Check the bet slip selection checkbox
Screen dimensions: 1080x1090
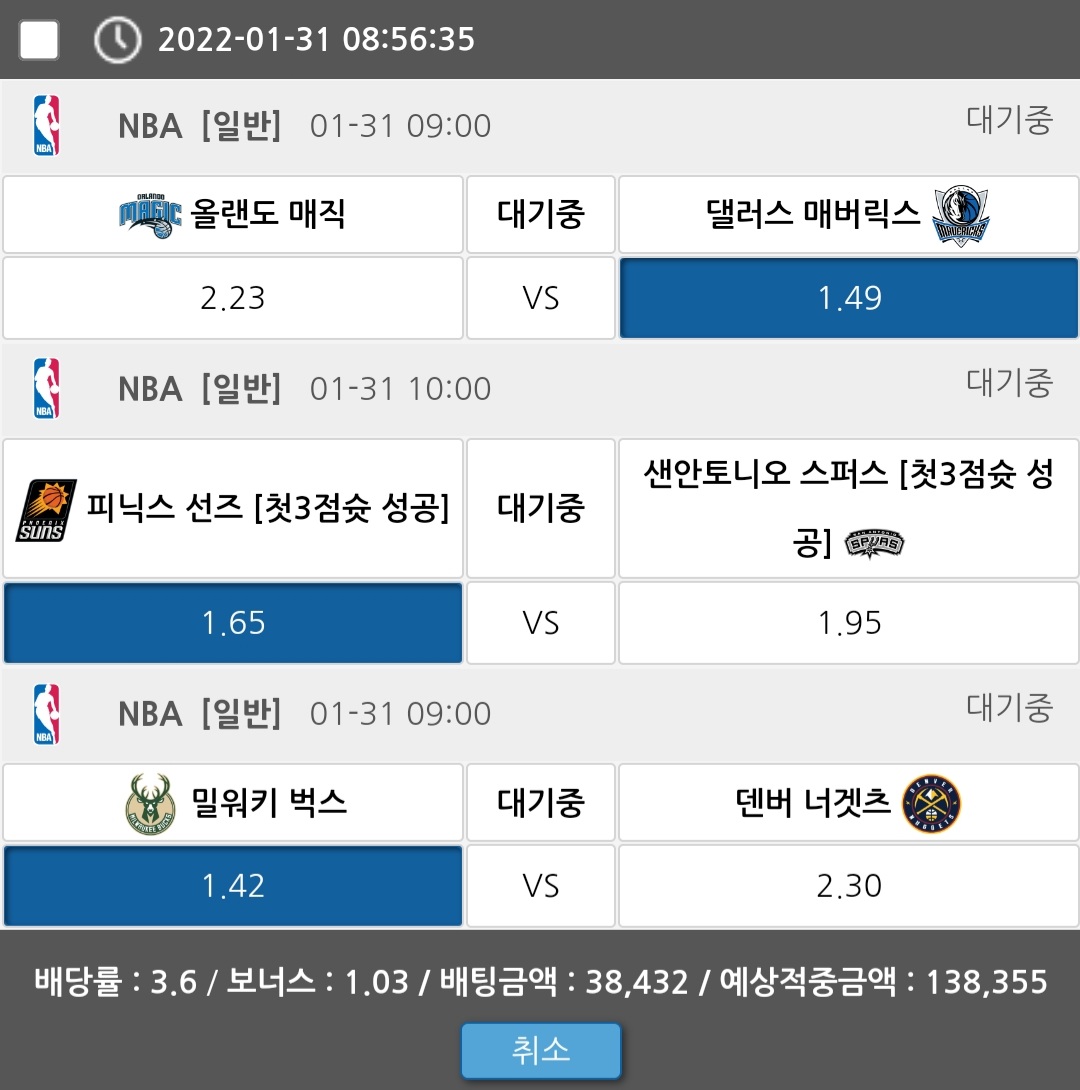(39, 40)
